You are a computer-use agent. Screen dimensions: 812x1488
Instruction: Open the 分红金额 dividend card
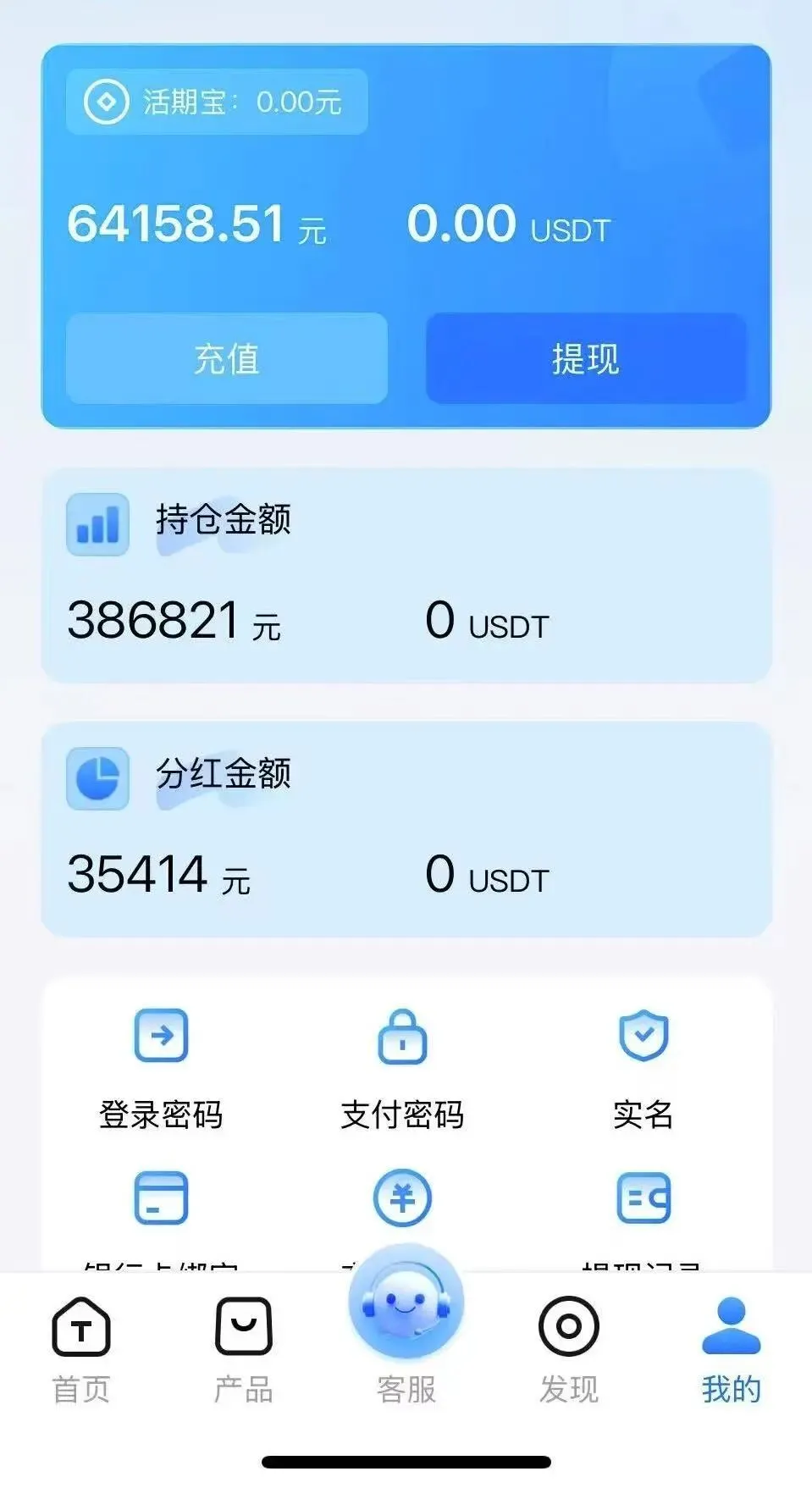tap(406, 830)
